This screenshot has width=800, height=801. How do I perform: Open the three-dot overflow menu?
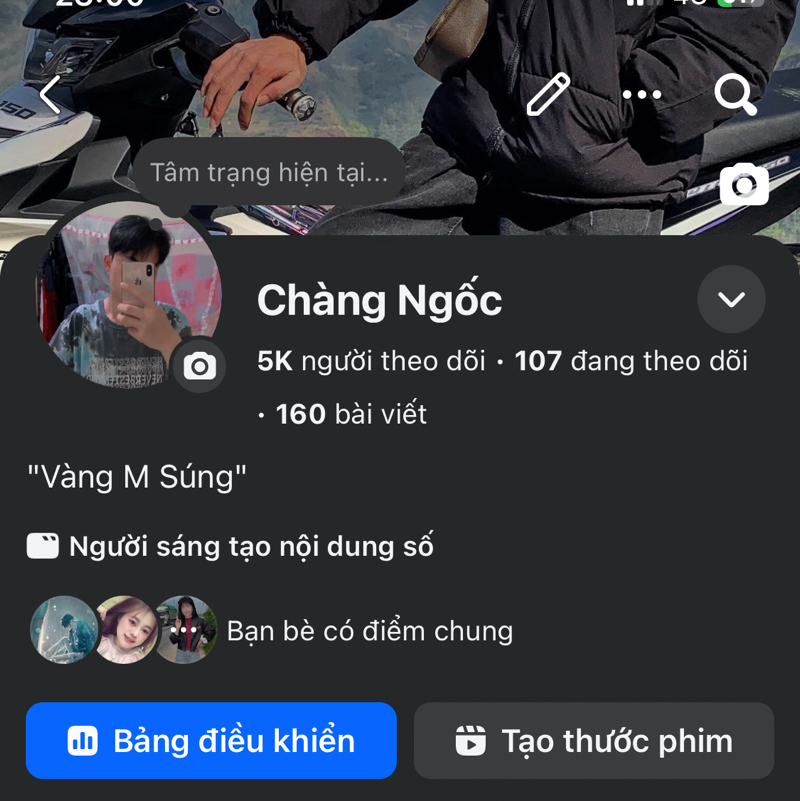point(642,95)
